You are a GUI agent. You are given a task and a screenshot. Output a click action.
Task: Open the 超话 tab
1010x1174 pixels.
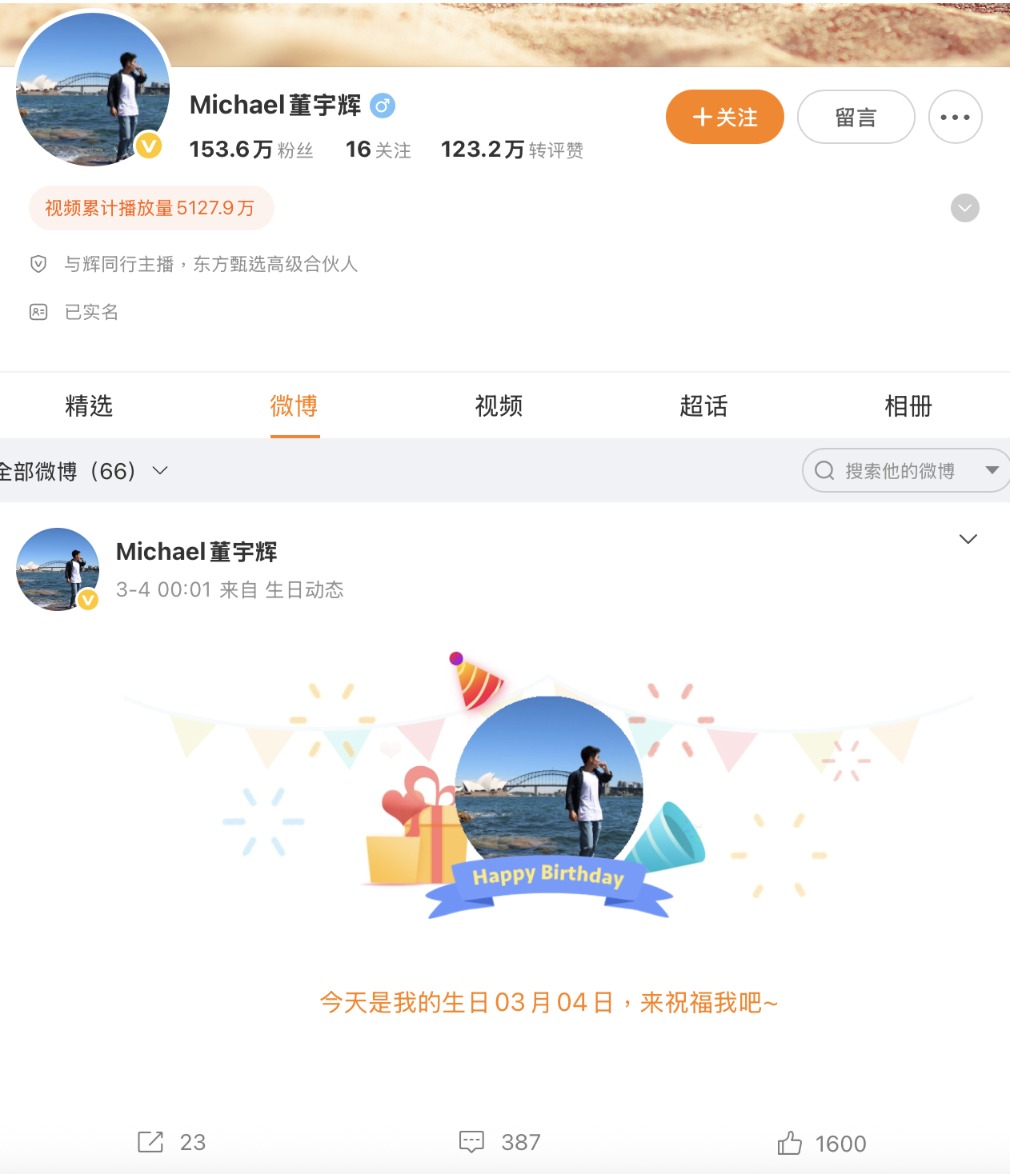(703, 406)
